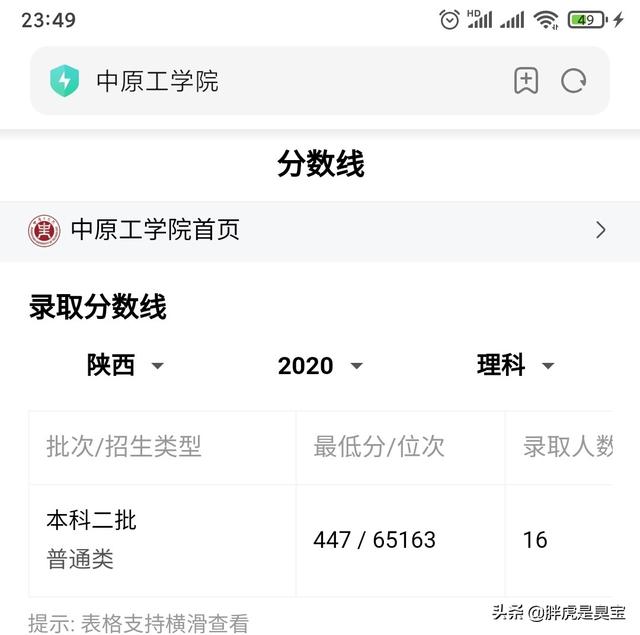Reload the current page

[573, 81]
